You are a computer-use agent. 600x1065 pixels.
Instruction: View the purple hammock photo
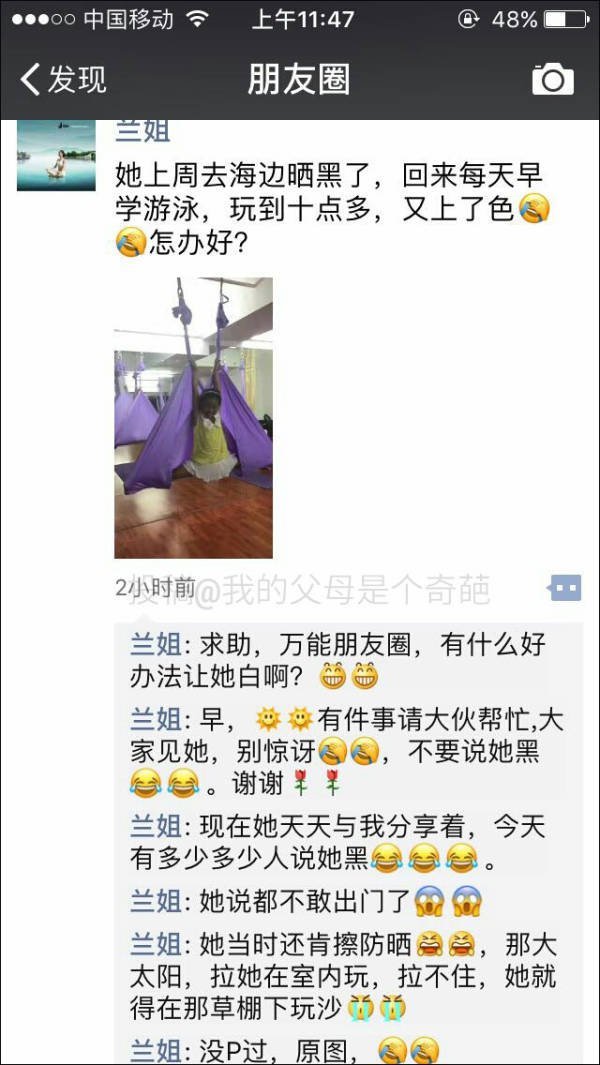193,417
